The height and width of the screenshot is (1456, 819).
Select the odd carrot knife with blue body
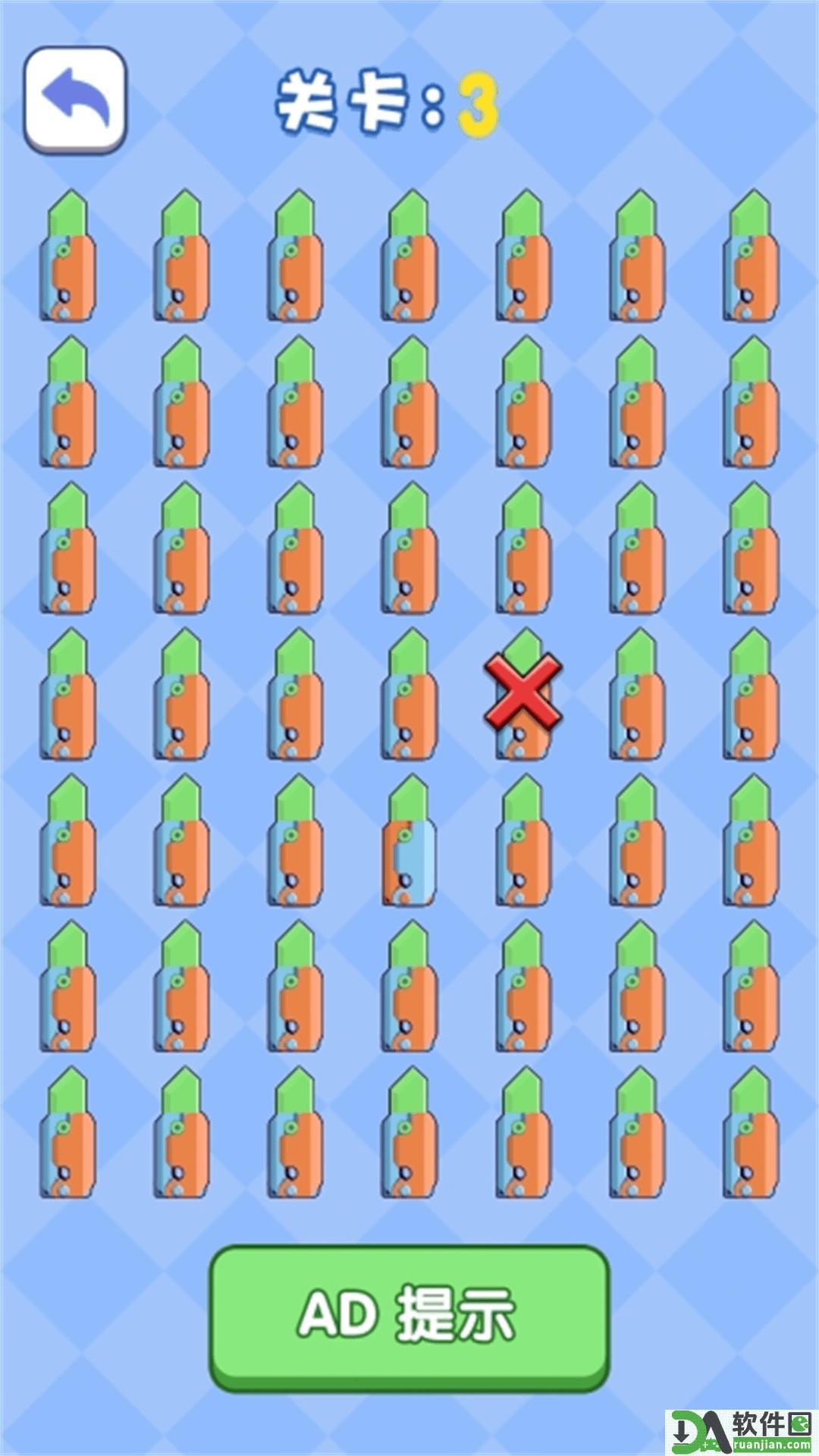[x=409, y=842]
